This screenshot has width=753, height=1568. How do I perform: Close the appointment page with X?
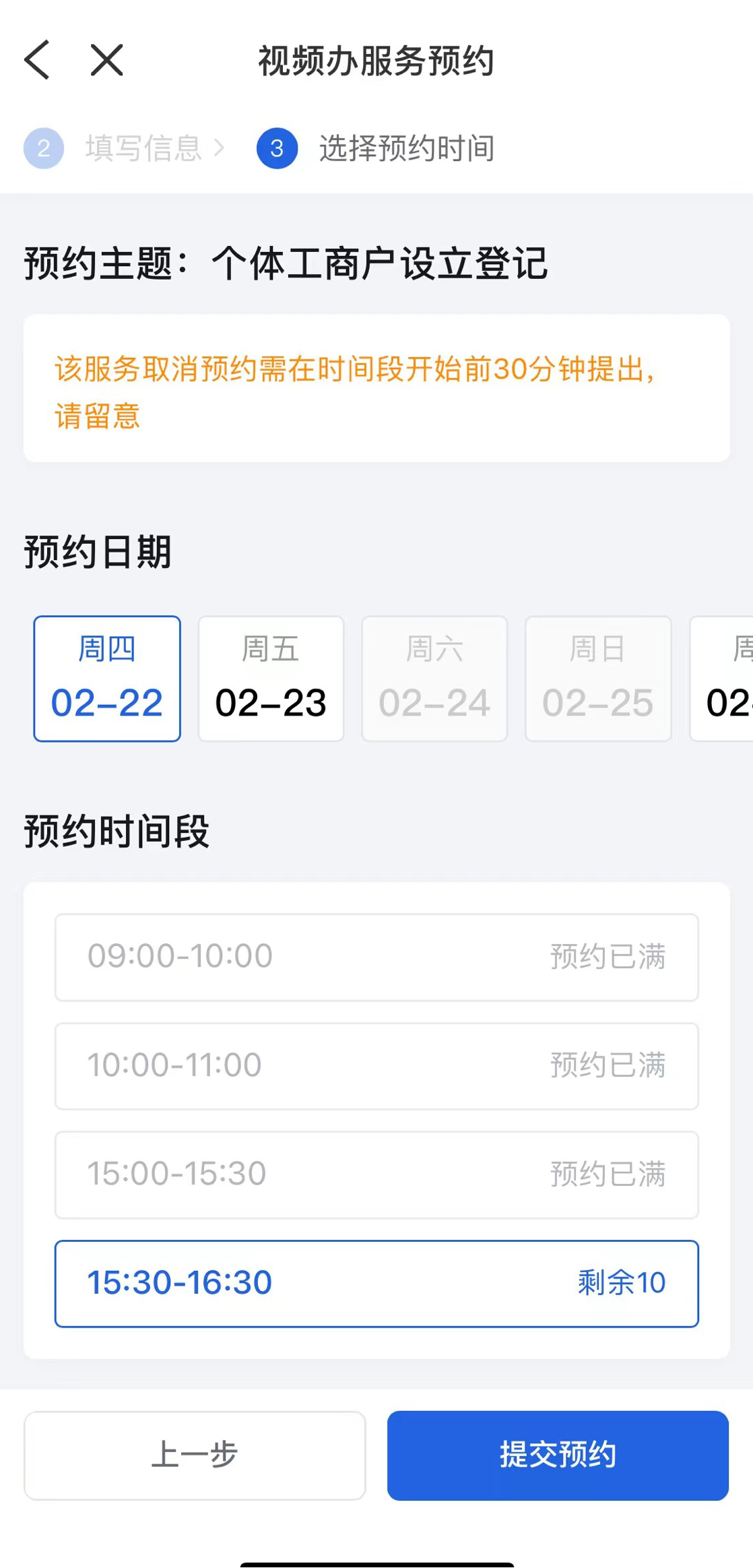[107, 60]
